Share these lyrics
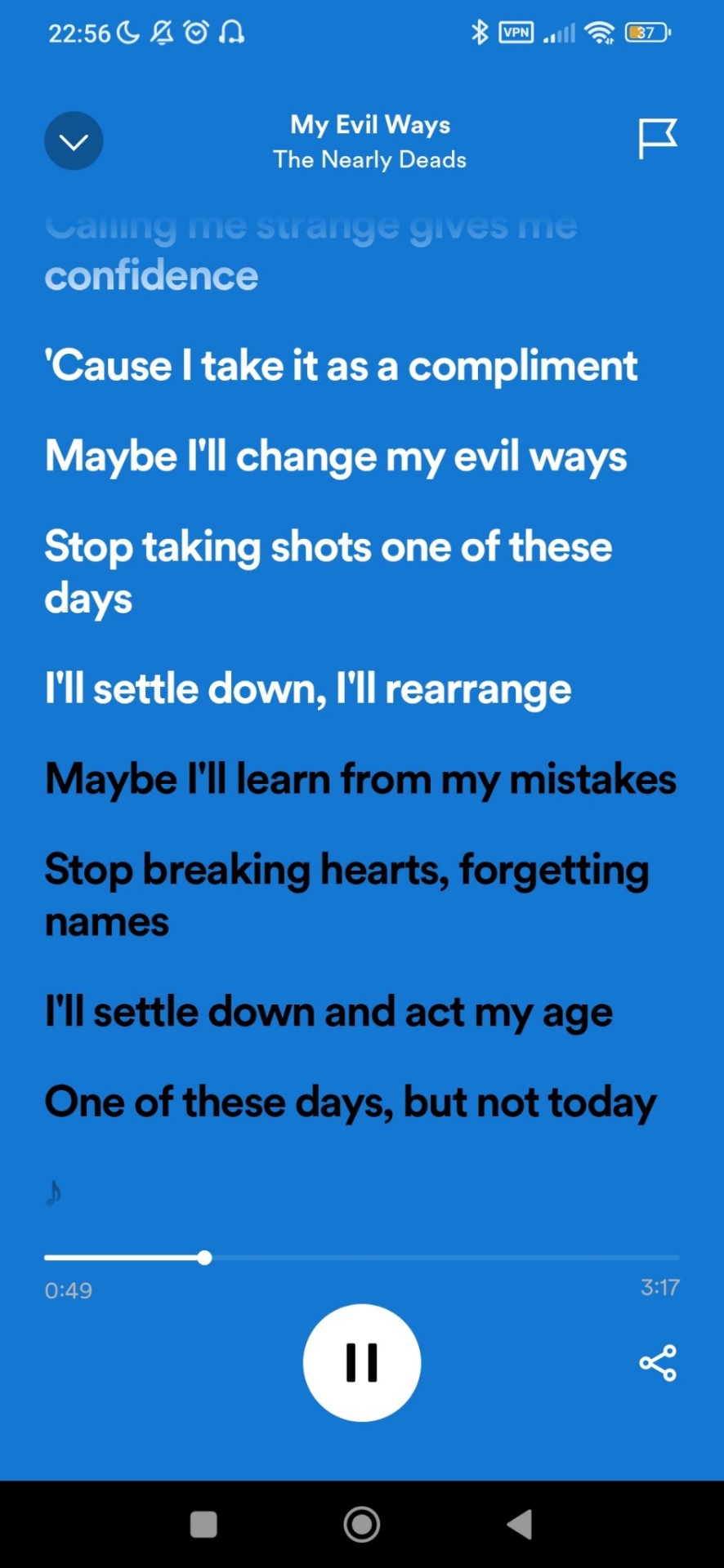This screenshot has width=724, height=1568. 658,1362
